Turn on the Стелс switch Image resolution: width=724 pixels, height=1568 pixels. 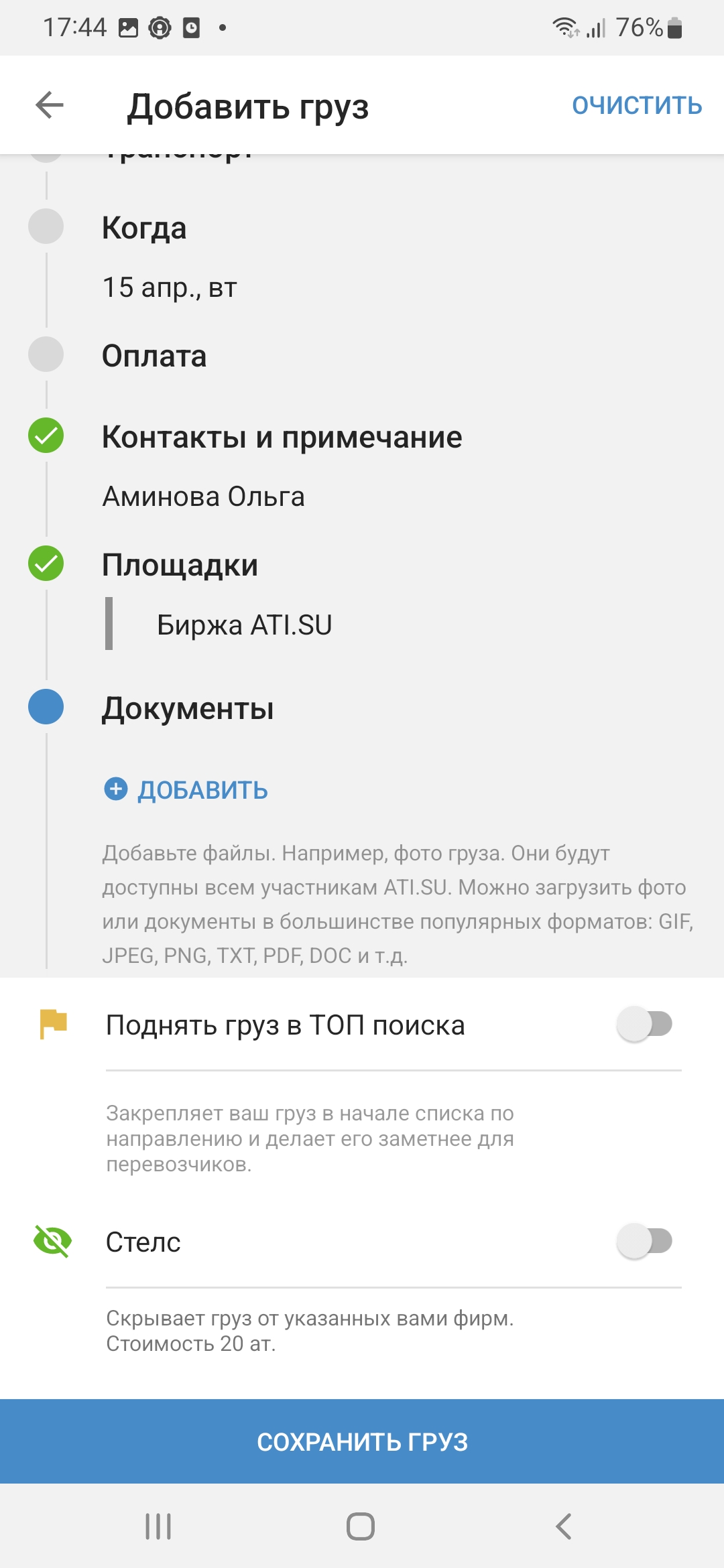pos(644,1241)
